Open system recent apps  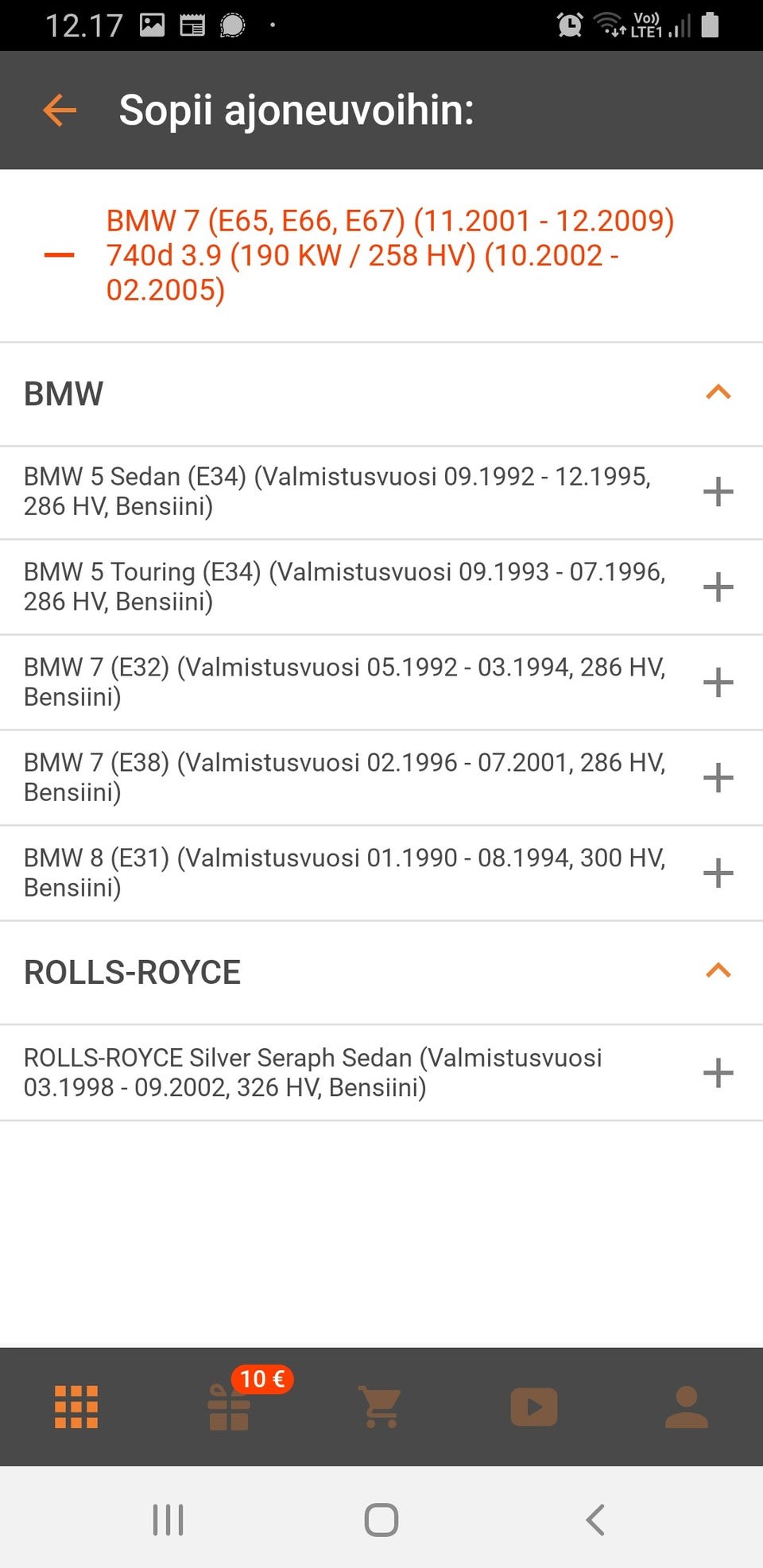(x=168, y=1520)
